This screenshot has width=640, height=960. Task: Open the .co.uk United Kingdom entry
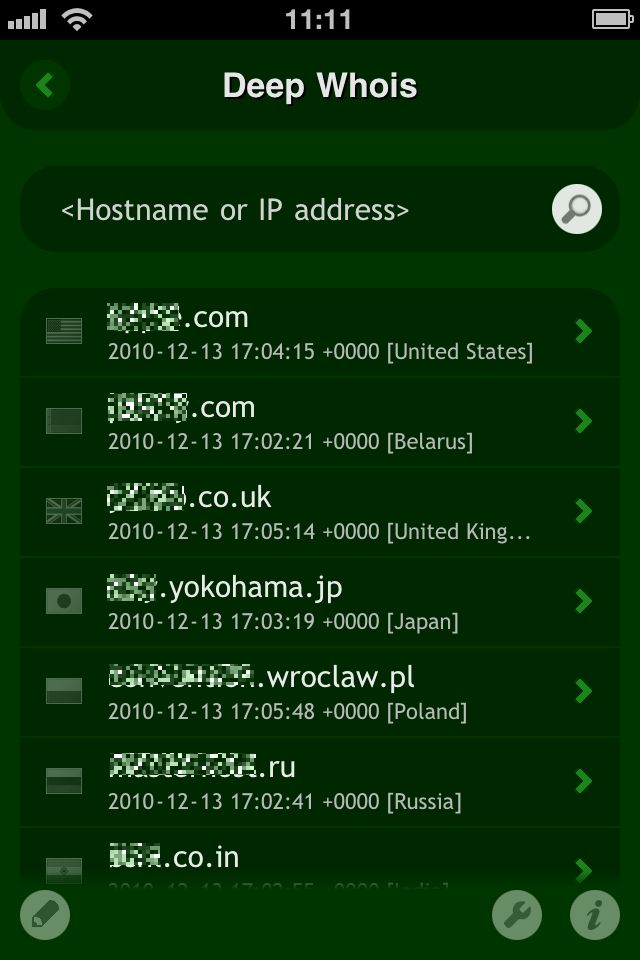pyautogui.click(x=320, y=512)
